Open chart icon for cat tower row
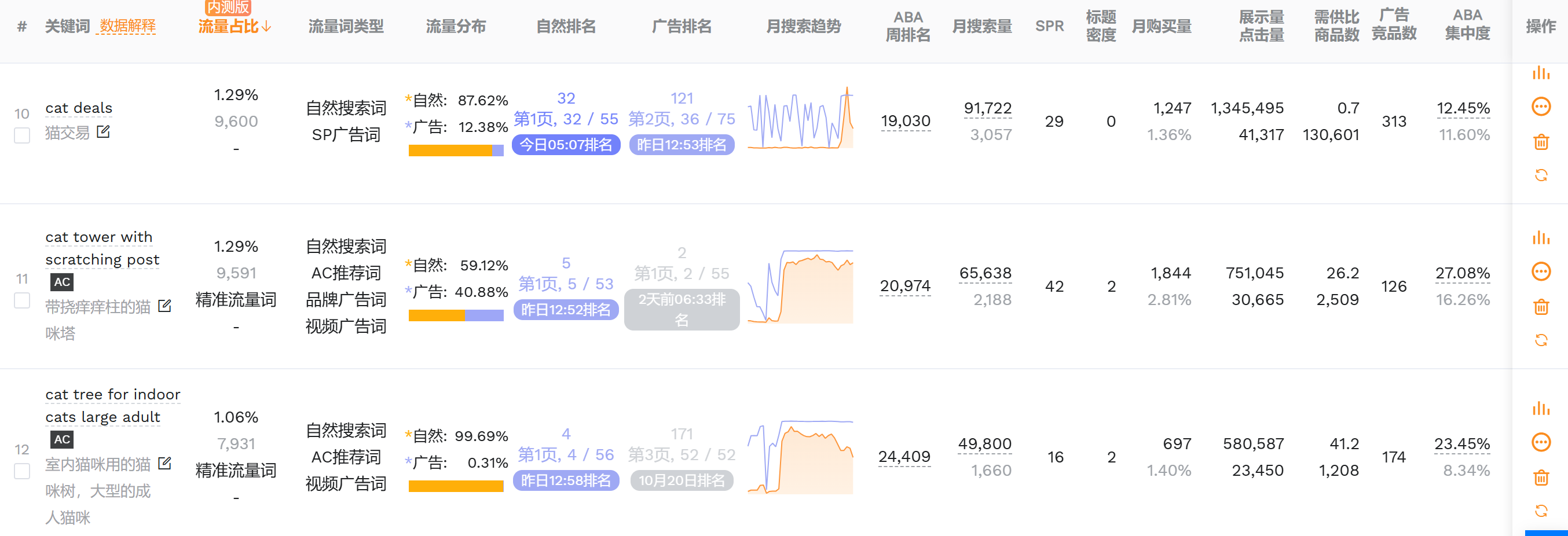The width and height of the screenshot is (1568, 536). tap(1541, 238)
